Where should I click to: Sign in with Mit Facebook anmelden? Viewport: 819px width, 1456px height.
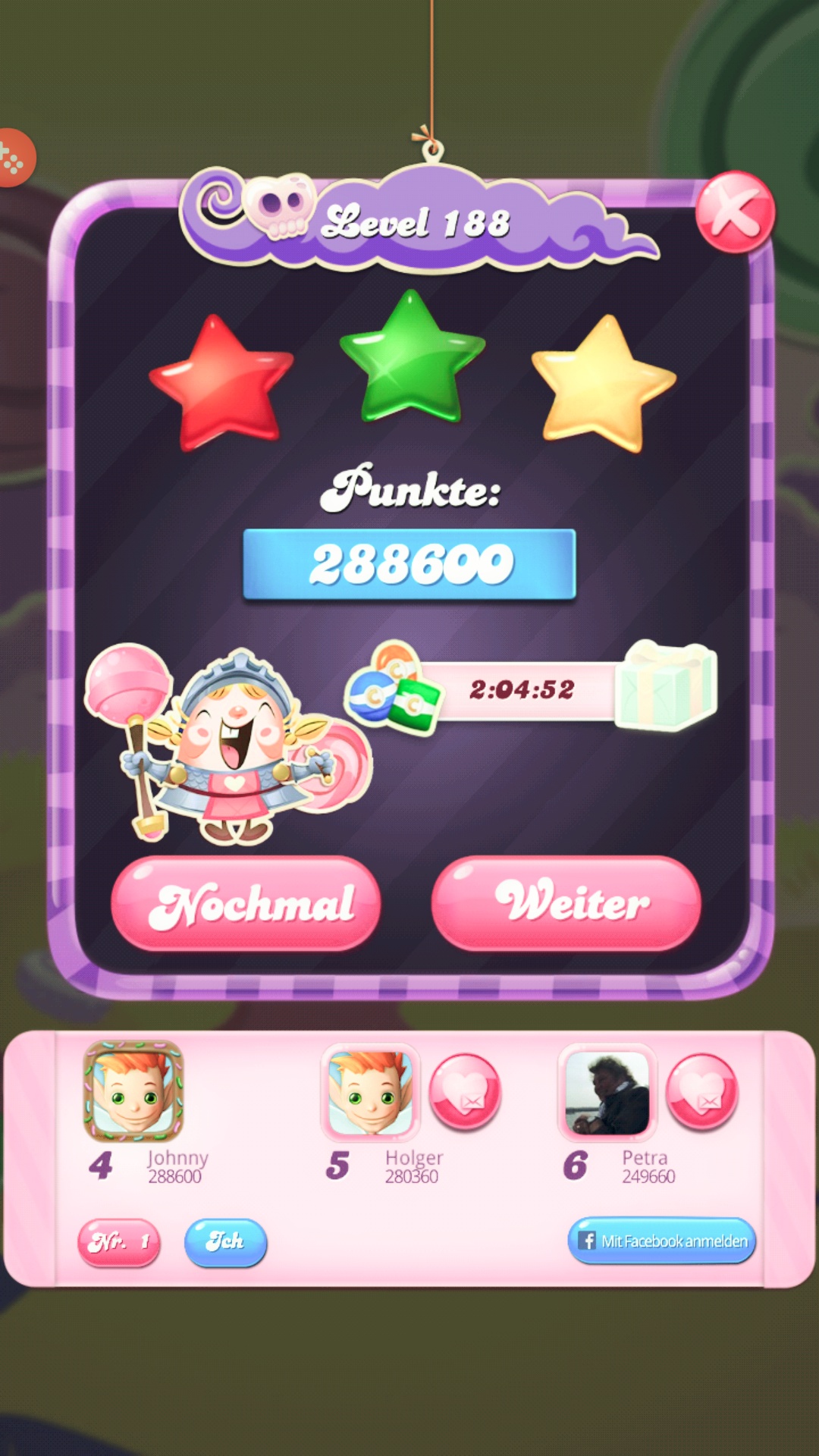pyautogui.click(x=661, y=1241)
